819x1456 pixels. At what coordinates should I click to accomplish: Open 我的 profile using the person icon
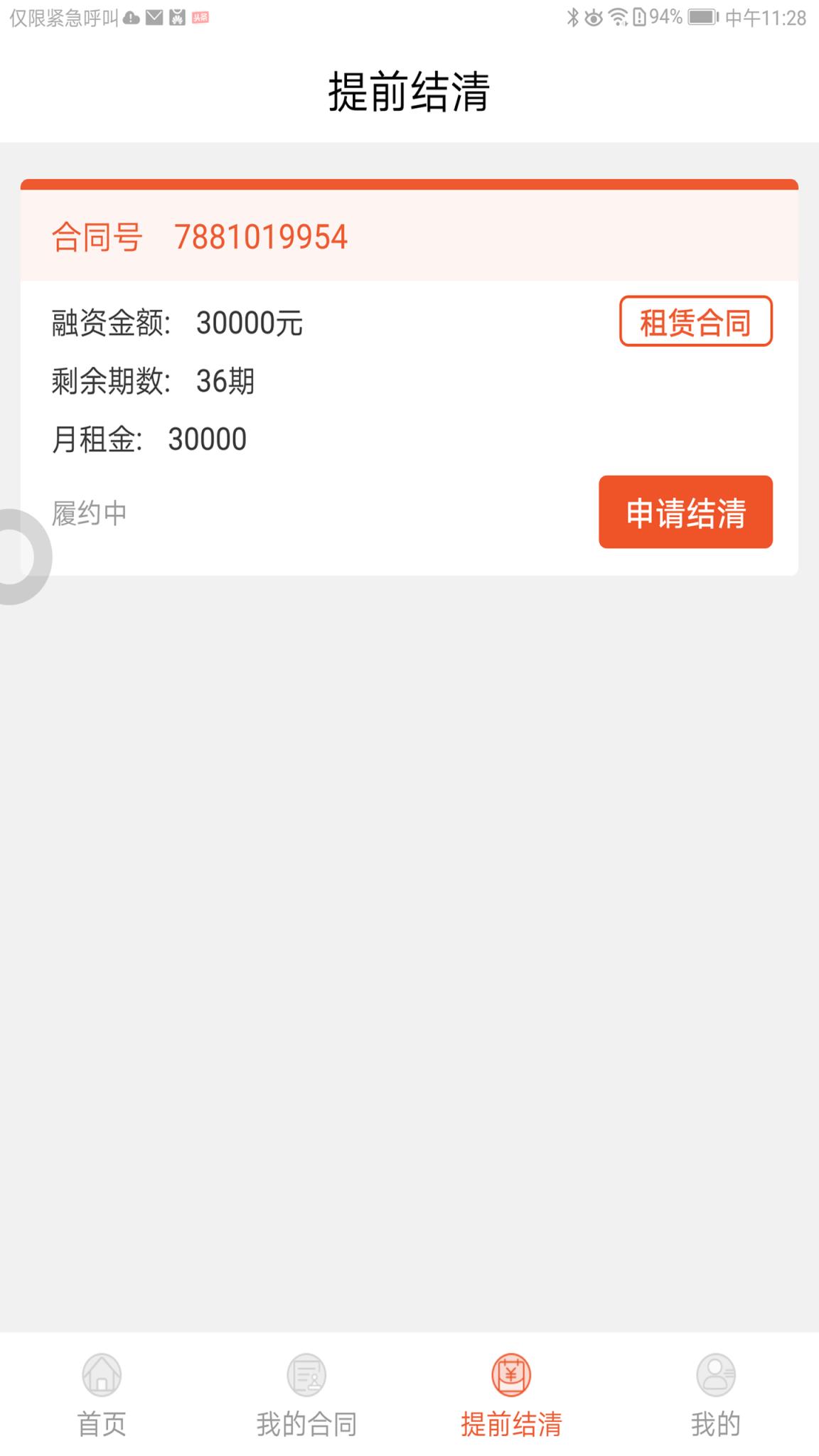(x=716, y=1376)
